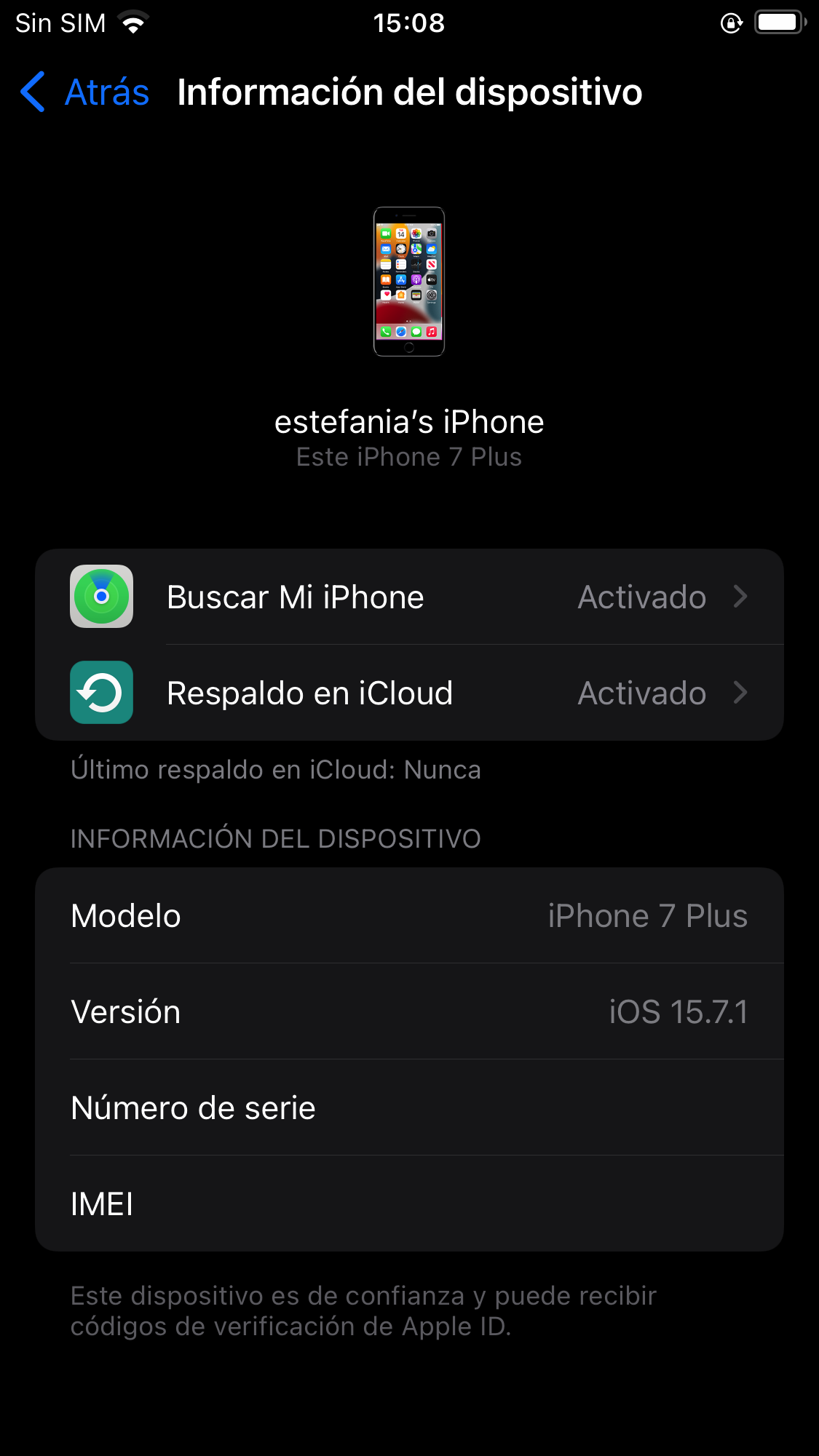This screenshot has height=1456, width=819.
Task: Open Buscar Mi iPhone settings
Action: point(409,597)
